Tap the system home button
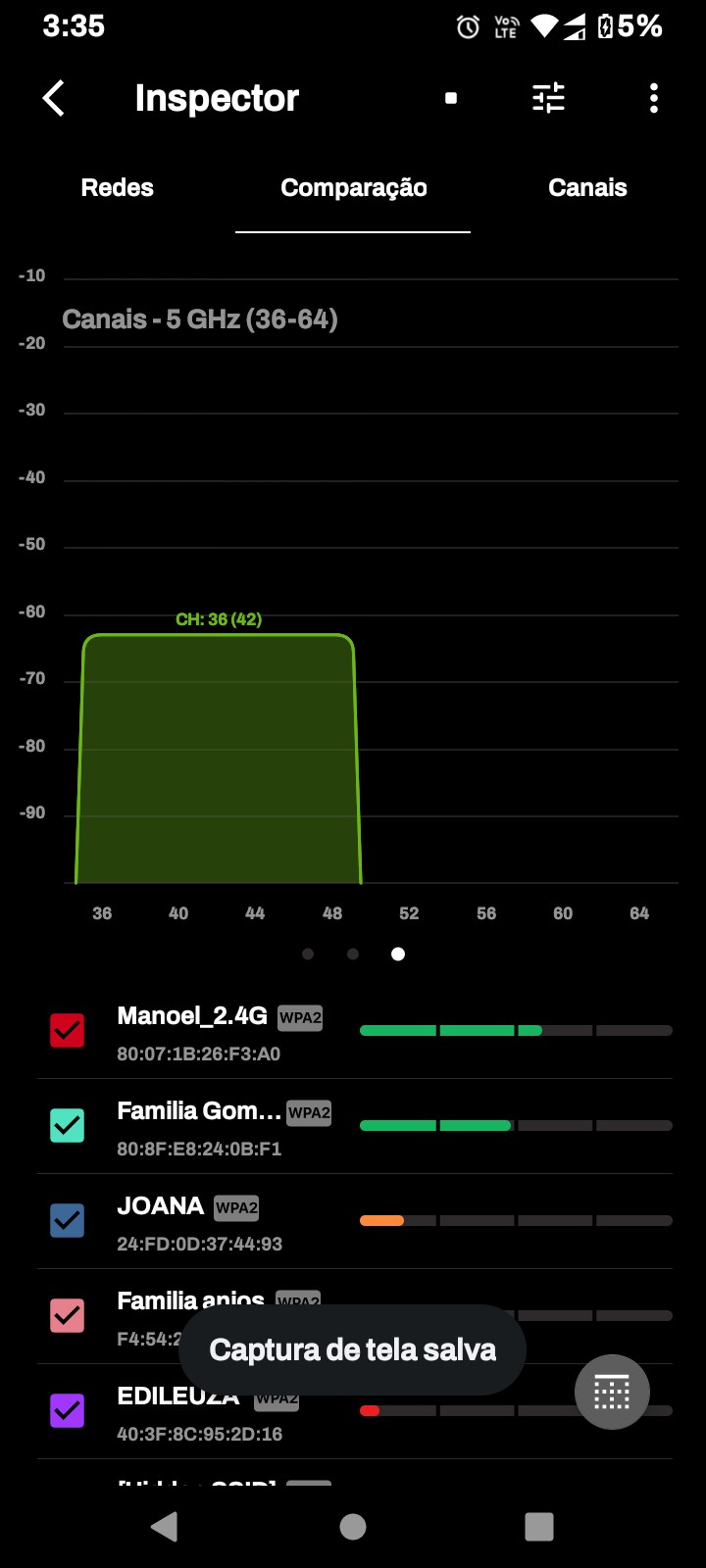Viewport: 706px width, 1568px height. pyautogui.click(x=353, y=1527)
